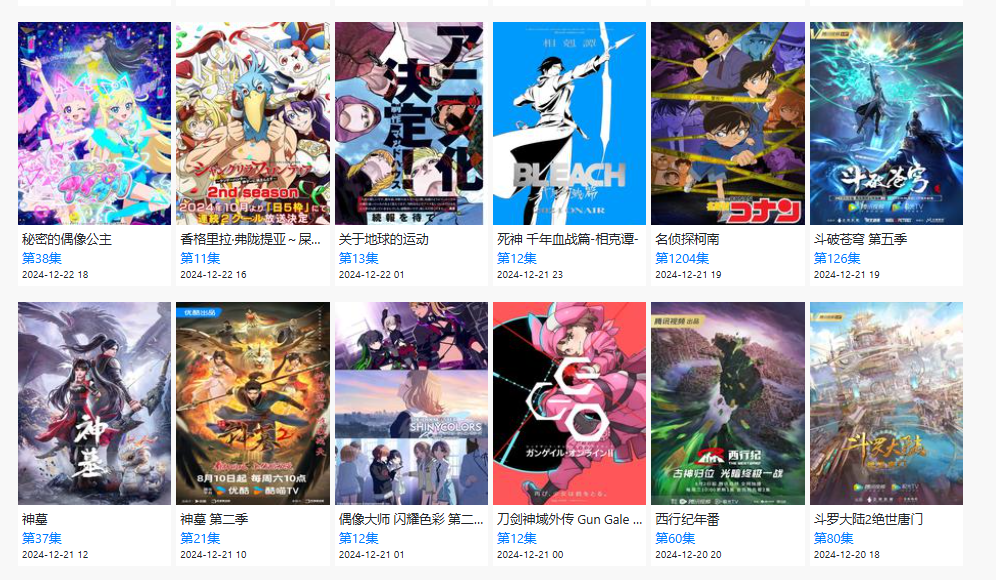Open the 秘密的偶像公主 anime card

[94, 125]
